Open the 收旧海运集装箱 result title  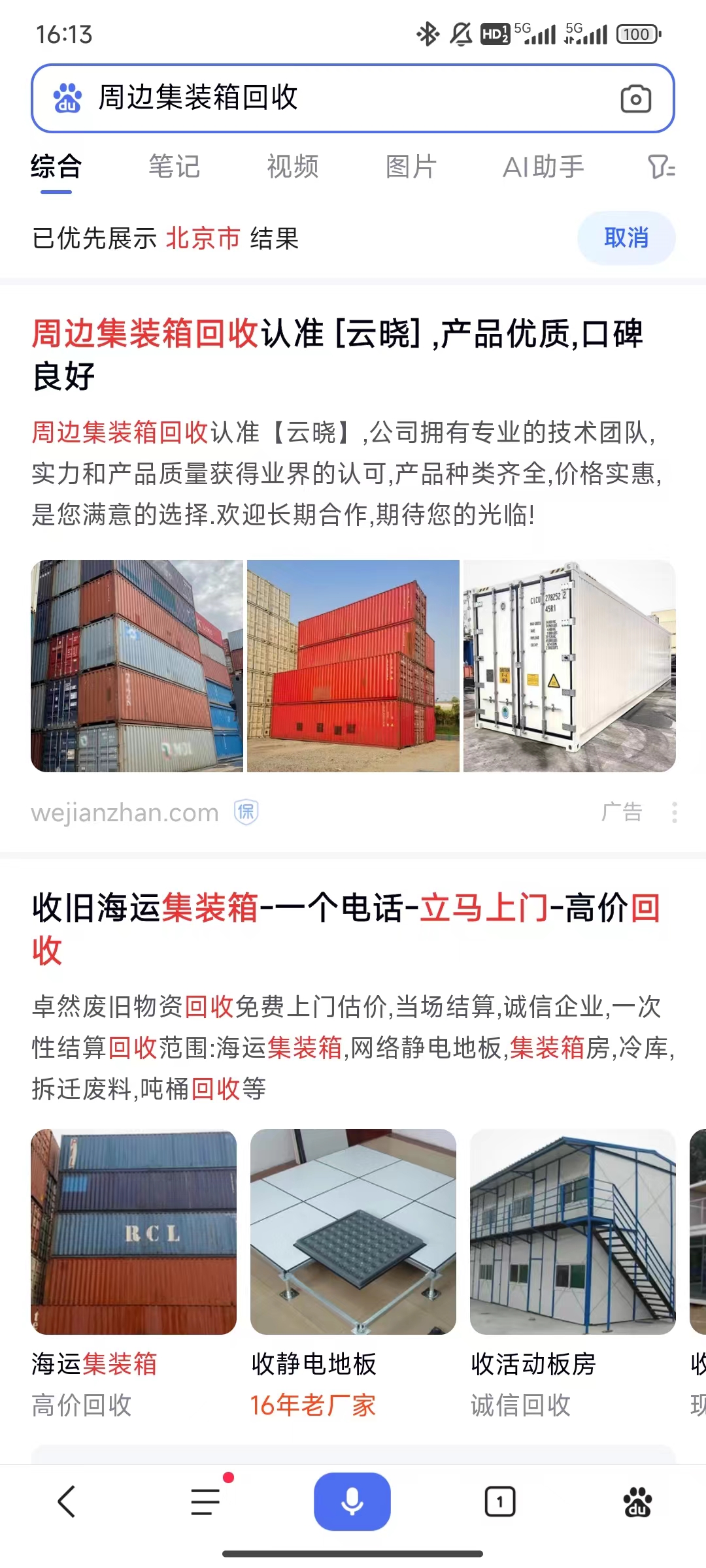(x=346, y=928)
